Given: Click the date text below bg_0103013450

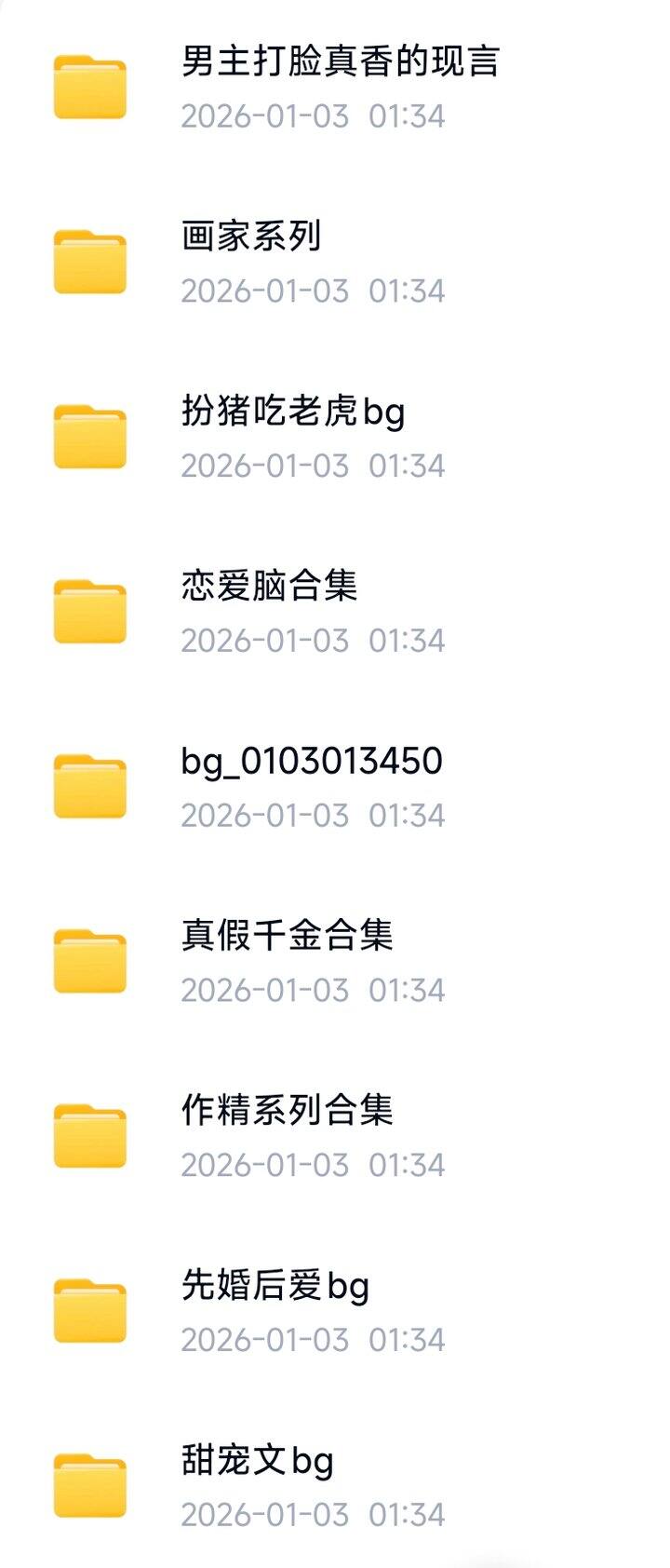Looking at the screenshot, I should point(315,814).
